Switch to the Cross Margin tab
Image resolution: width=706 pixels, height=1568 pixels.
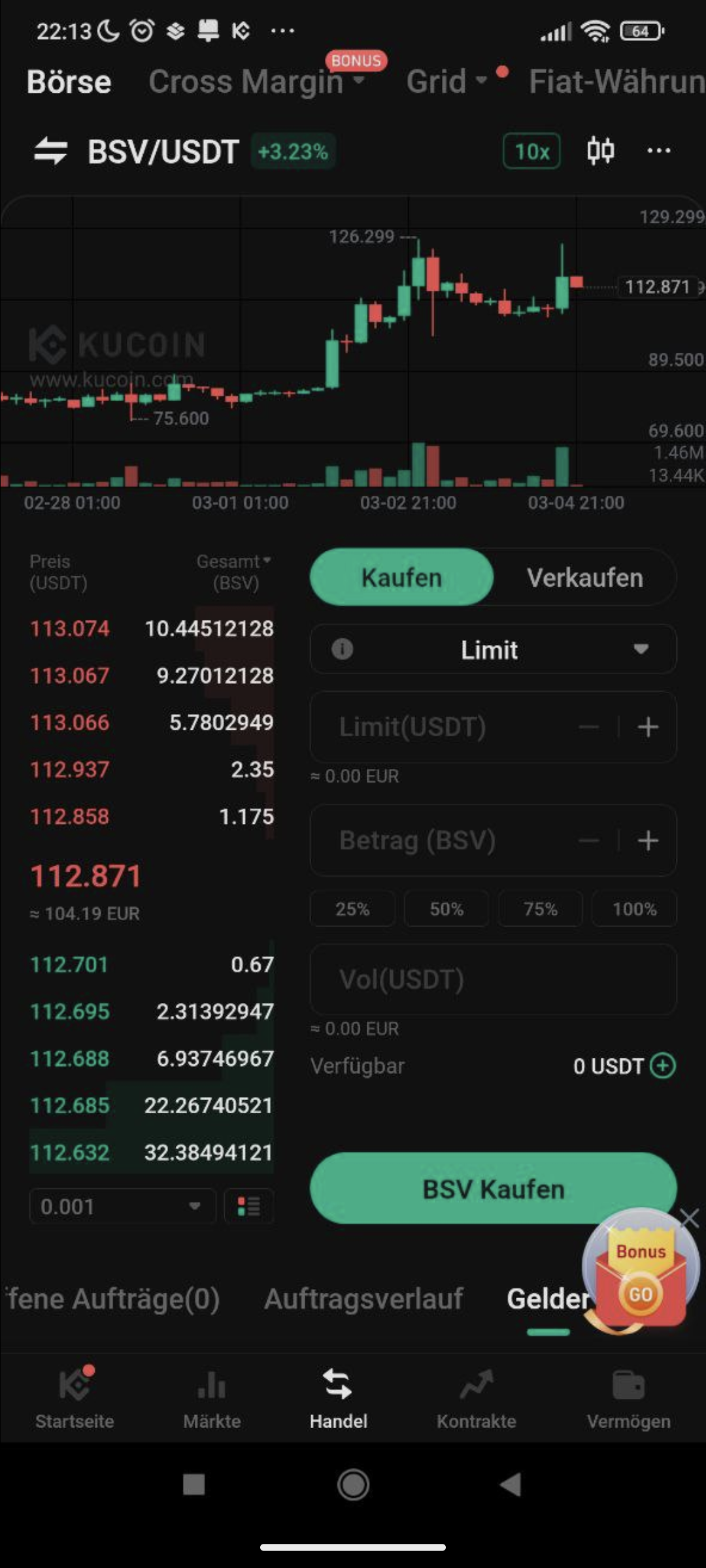point(246,82)
